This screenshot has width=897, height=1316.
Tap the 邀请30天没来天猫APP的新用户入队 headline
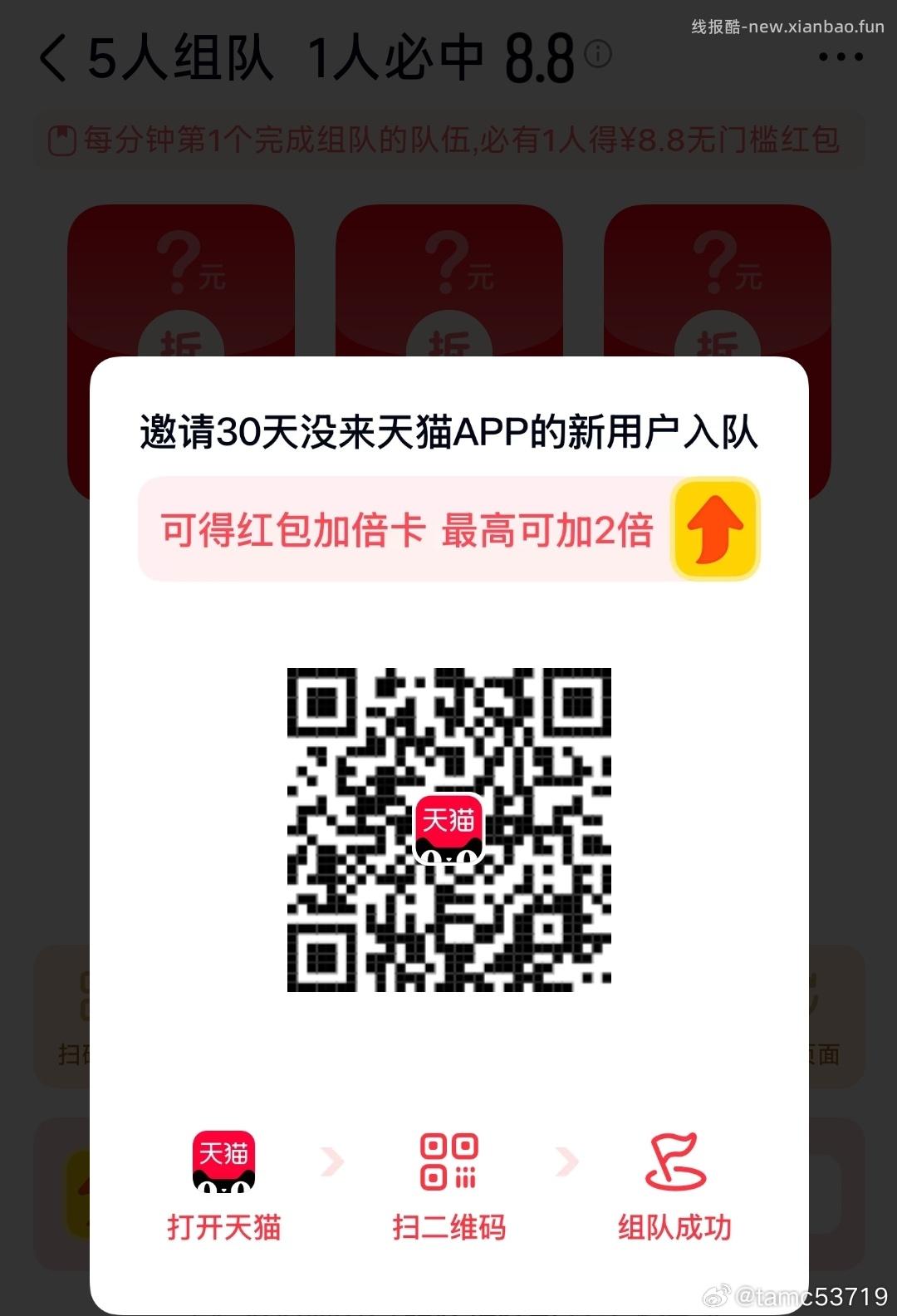pyautogui.click(x=448, y=430)
